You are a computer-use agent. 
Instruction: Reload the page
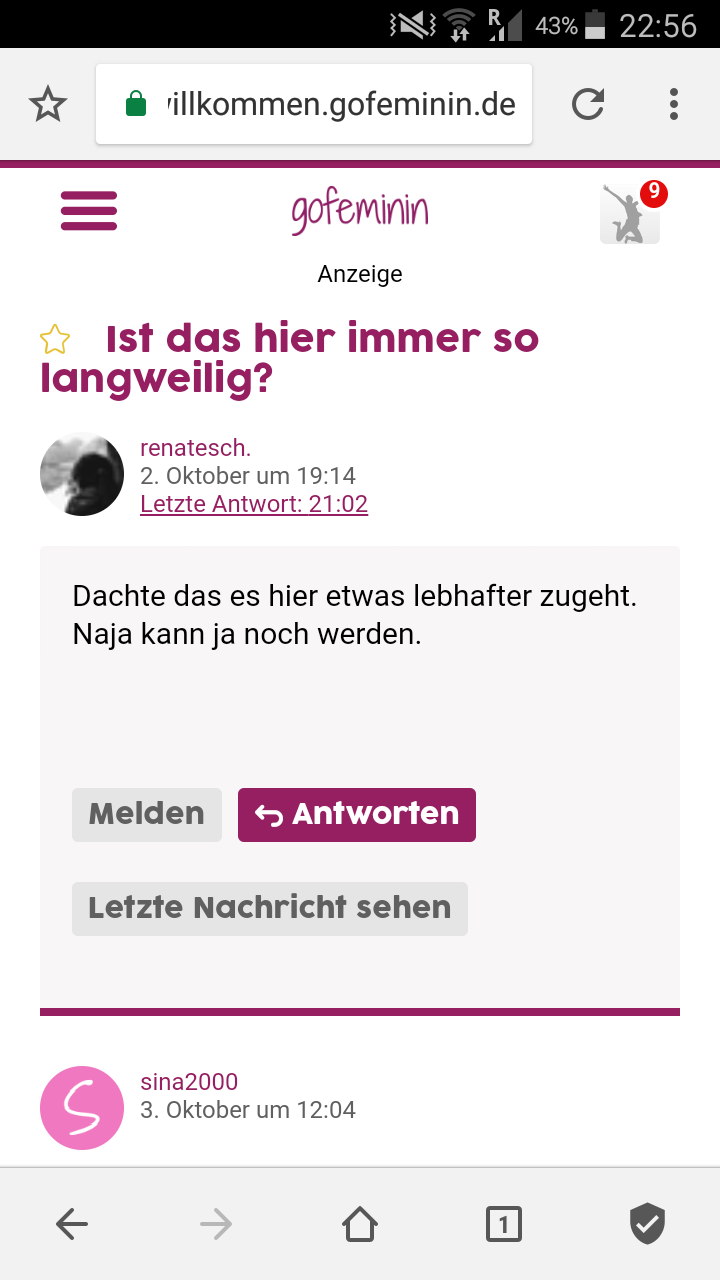tap(588, 104)
